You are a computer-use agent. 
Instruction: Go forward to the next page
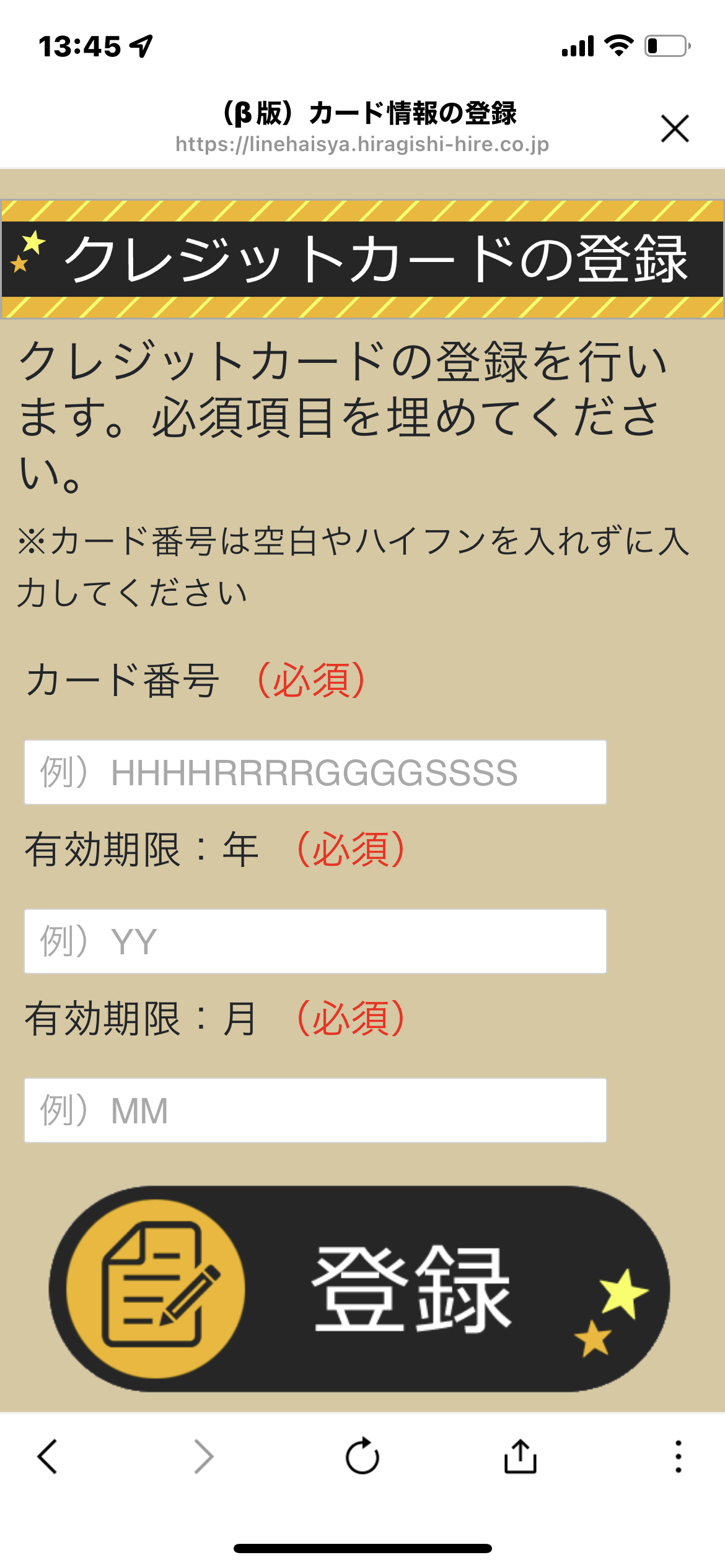coord(203,1457)
